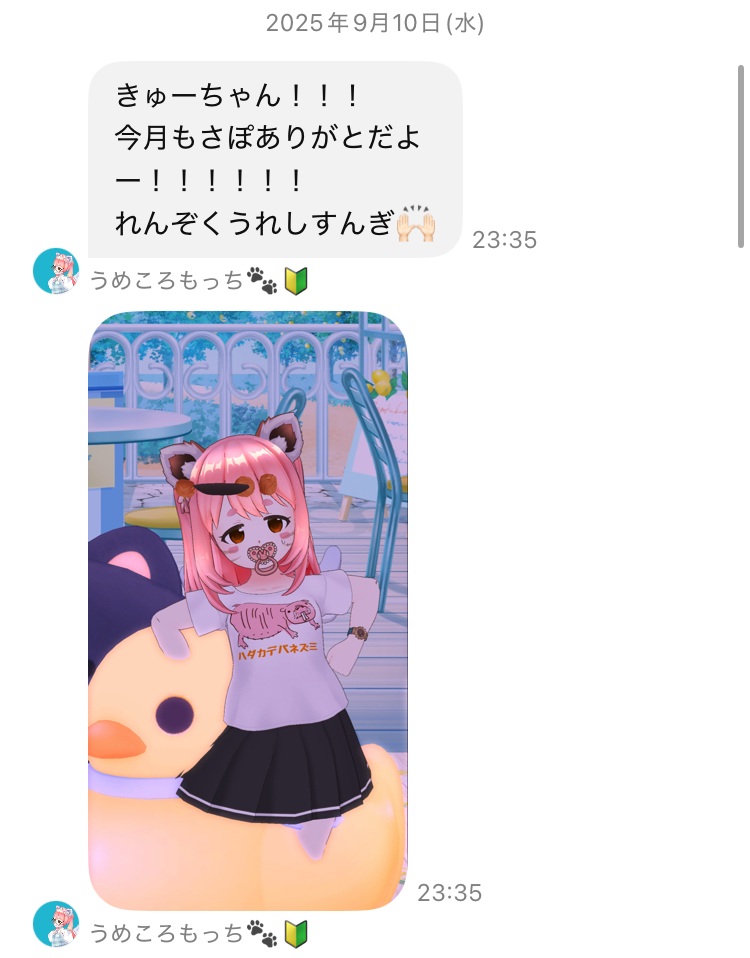Open うめころもっち's avatar under the text message
The image size is (750, 958).
point(55,271)
